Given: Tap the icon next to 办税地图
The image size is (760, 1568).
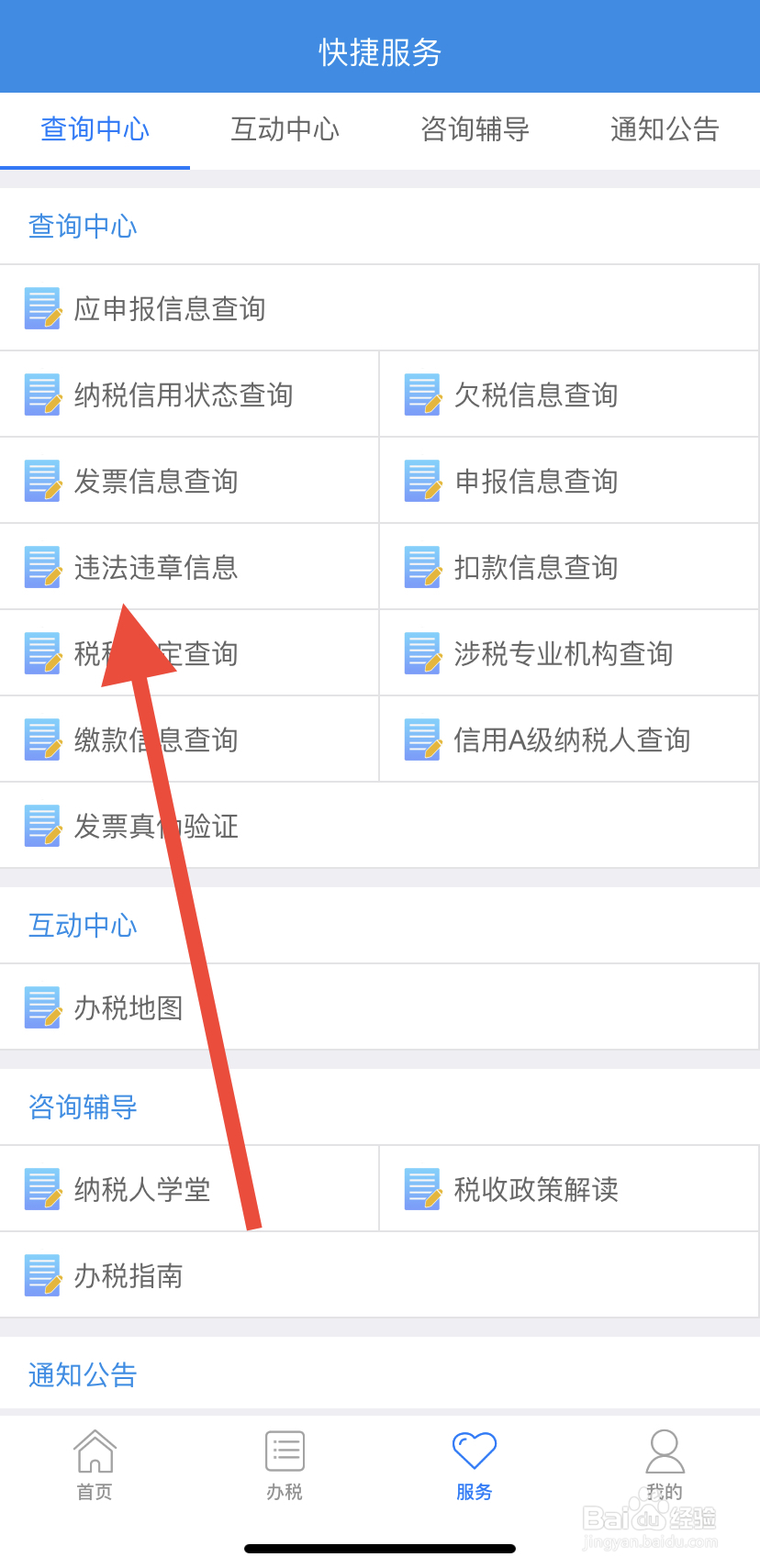Looking at the screenshot, I should [42, 1006].
